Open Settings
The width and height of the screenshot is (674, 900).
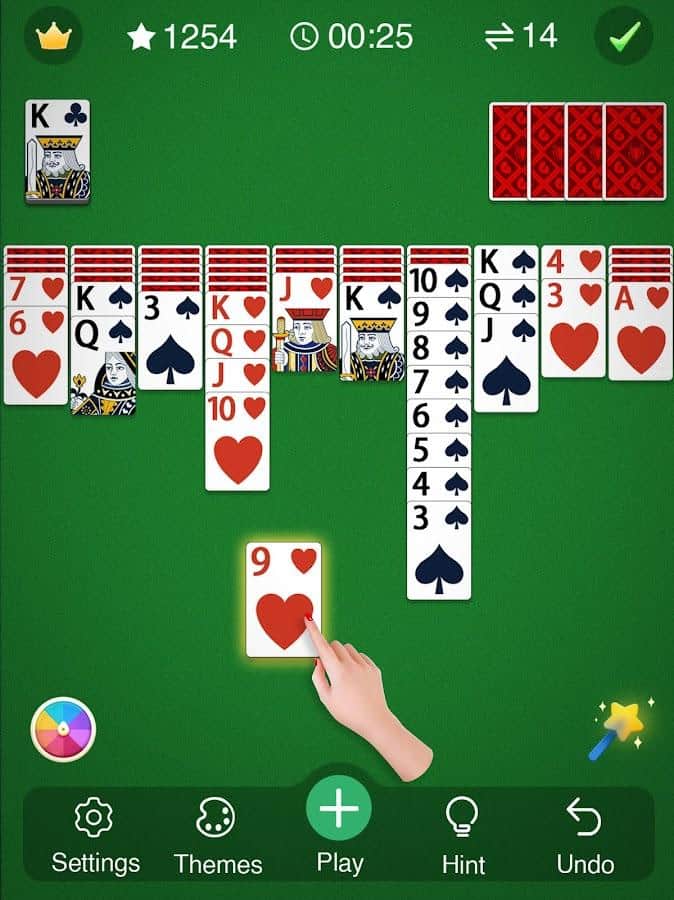[95, 837]
